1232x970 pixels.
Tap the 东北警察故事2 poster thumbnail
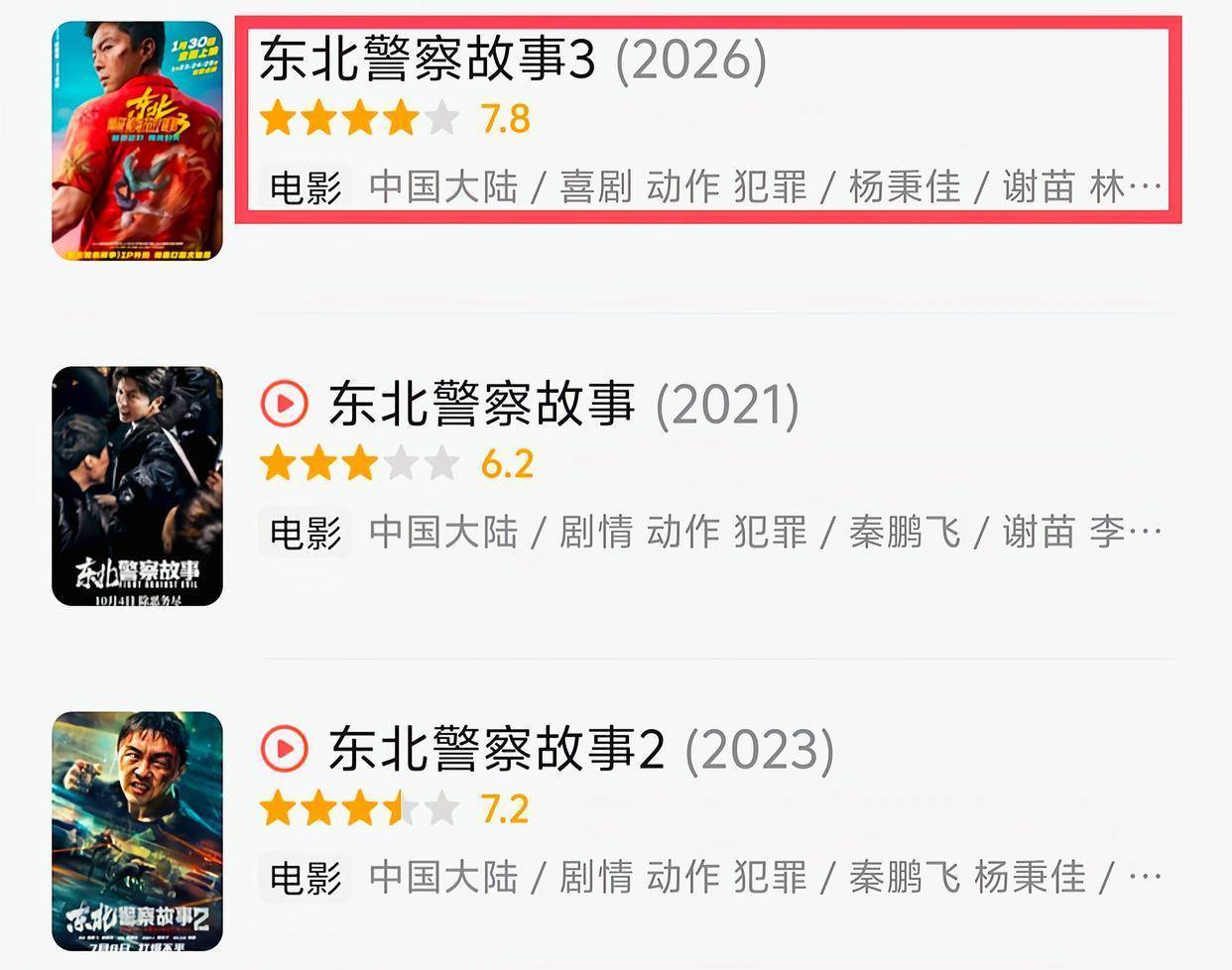tap(137, 831)
